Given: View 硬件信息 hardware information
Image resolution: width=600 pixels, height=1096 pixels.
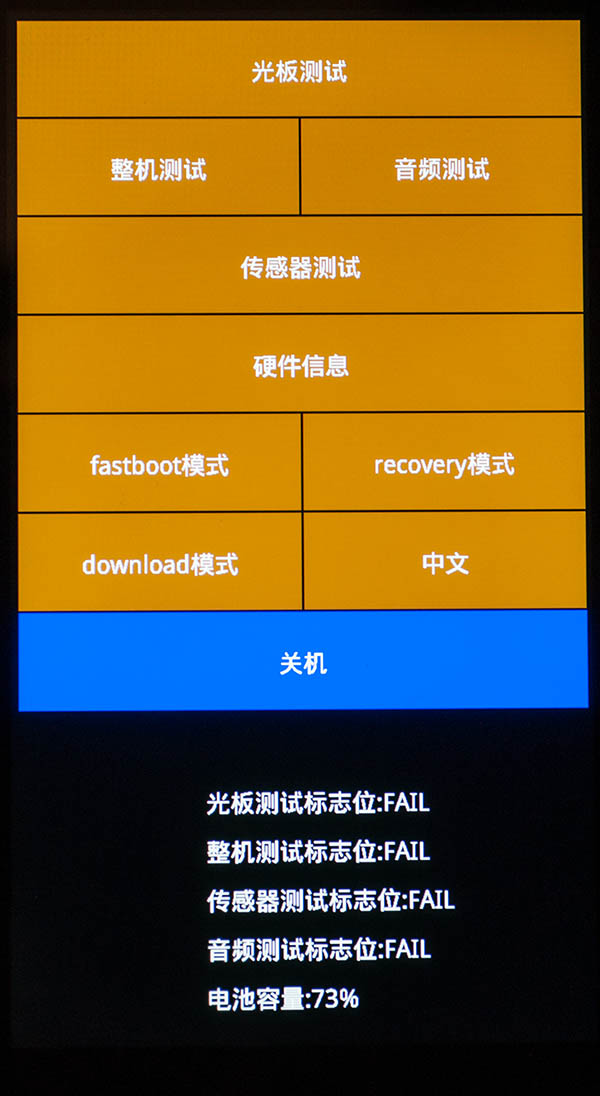Looking at the screenshot, I should (300, 364).
